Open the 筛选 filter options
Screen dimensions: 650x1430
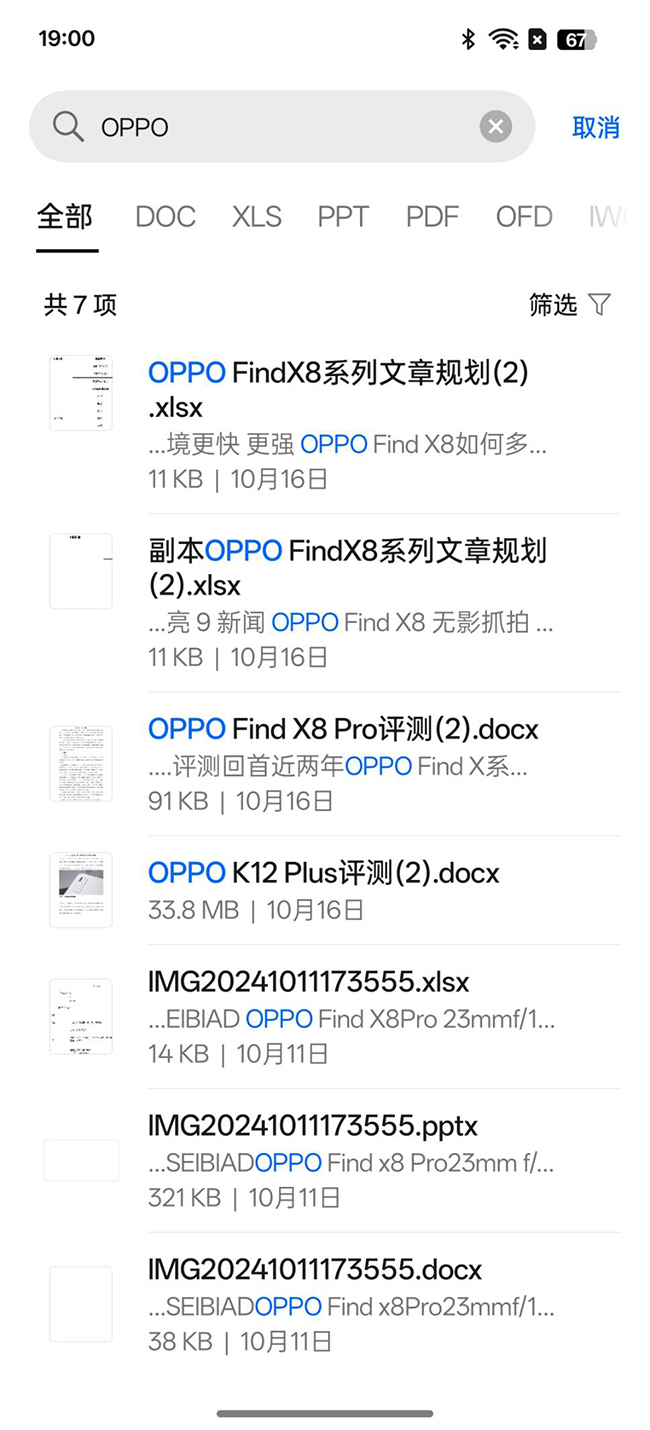pyautogui.click(x=570, y=305)
